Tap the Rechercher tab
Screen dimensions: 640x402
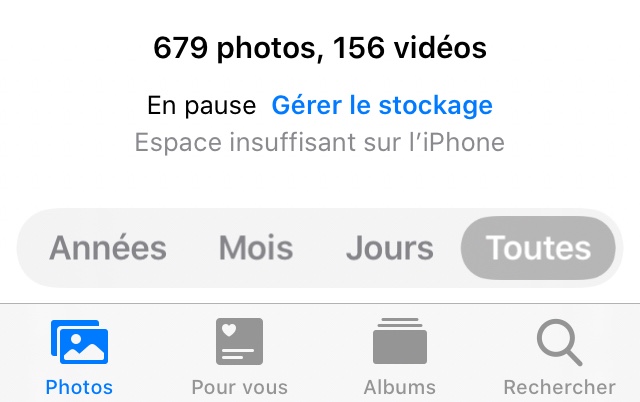point(560,358)
